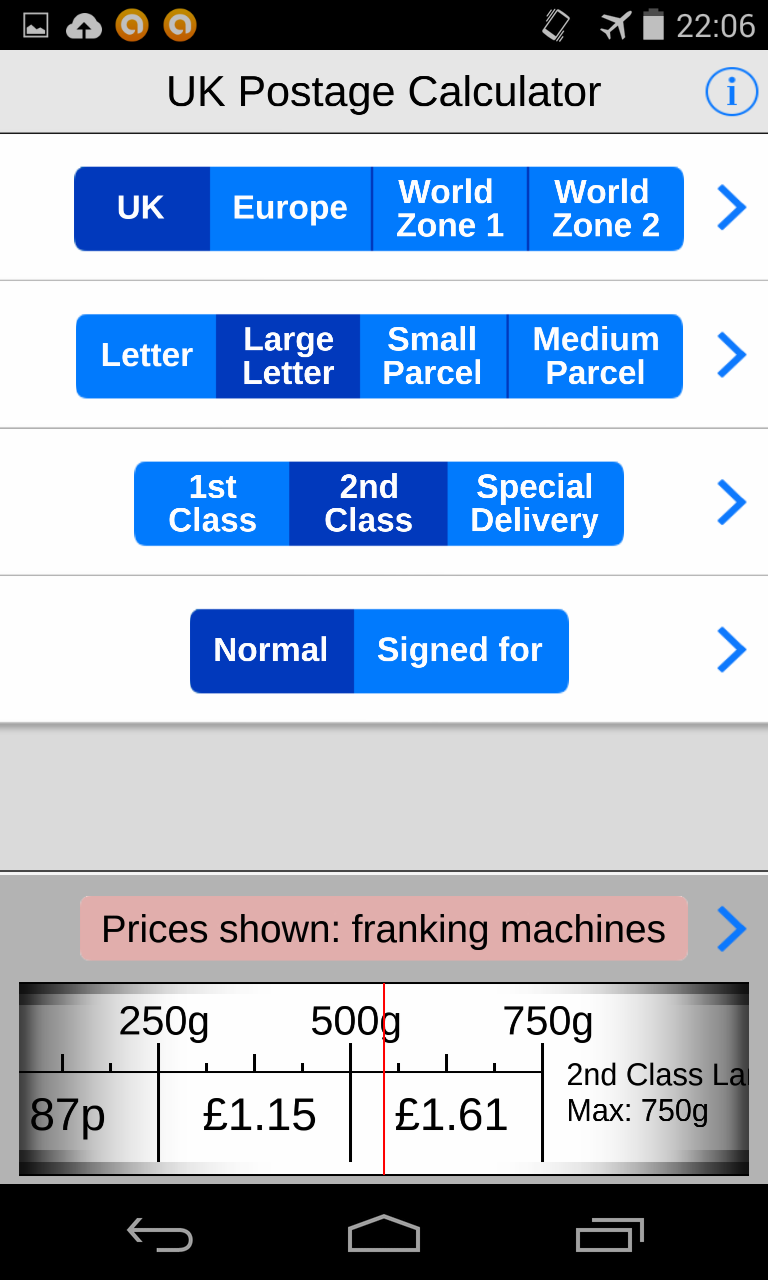Image resolution: width=768 pixels, height=1280 pixels.
Task: Enable Signed for delivery
Action: 460,650
